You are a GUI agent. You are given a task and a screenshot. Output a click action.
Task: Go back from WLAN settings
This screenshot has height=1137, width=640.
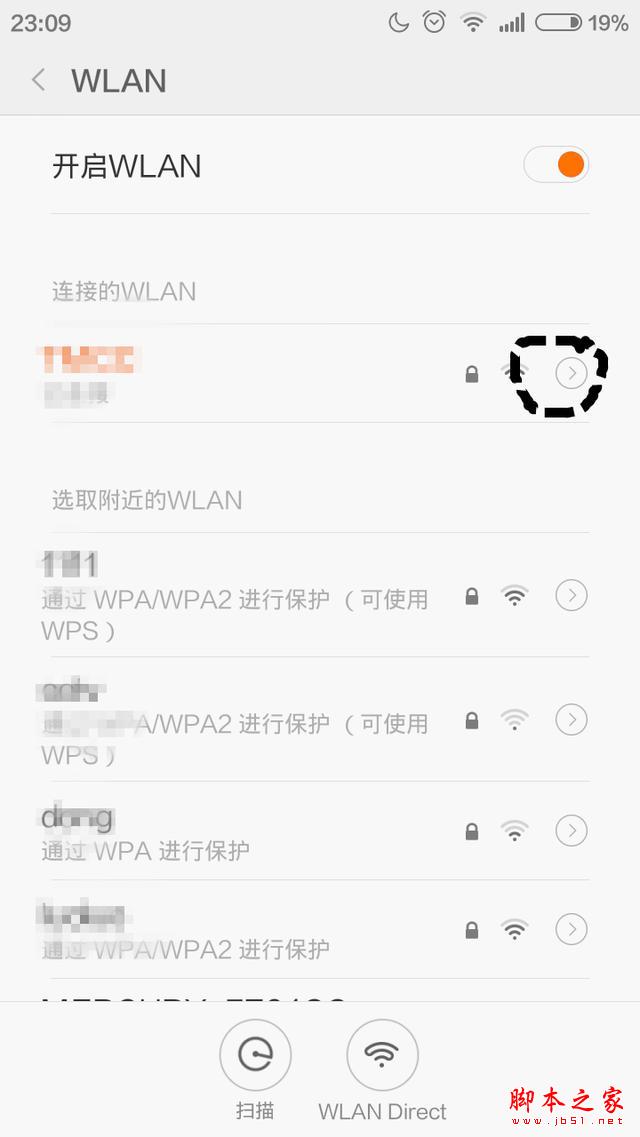point(39,80)
